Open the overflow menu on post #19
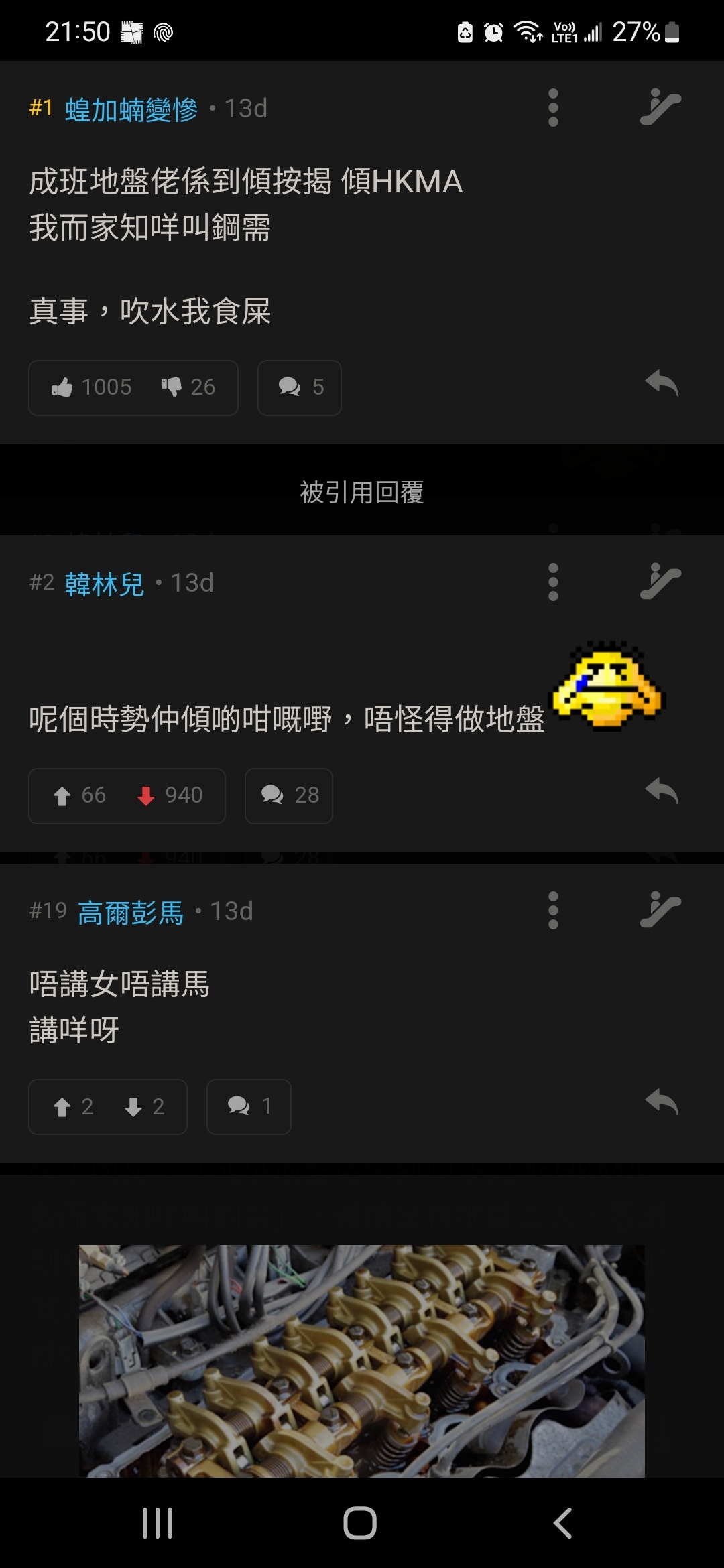Viewport: 724px width, 1568px height. tap(553, 910)
